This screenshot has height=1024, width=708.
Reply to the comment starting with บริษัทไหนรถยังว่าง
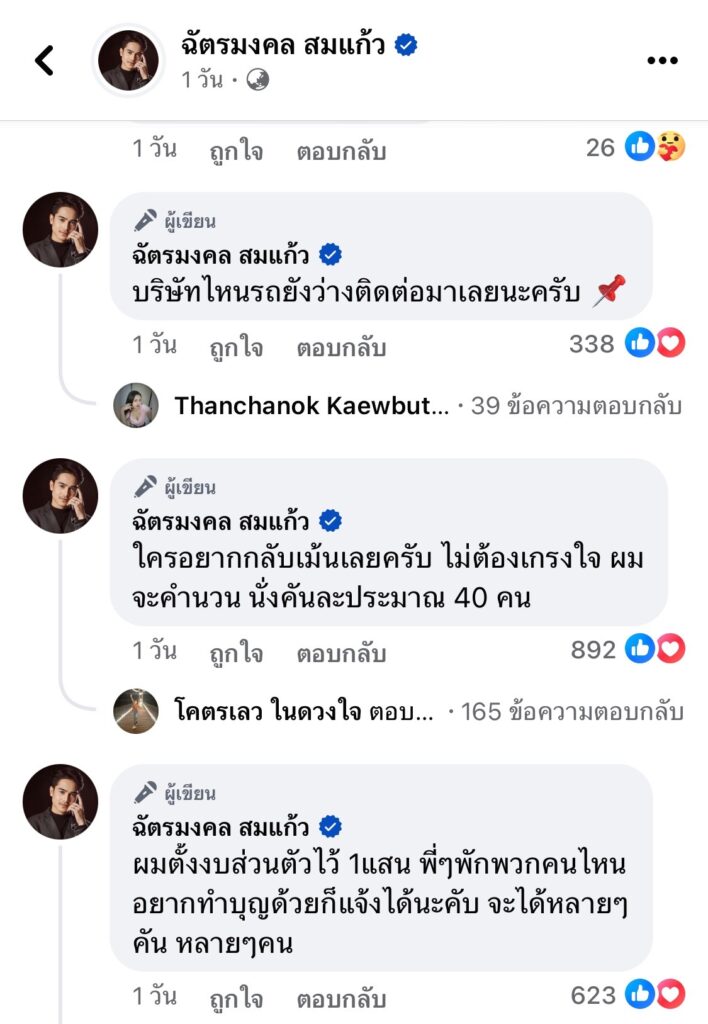[341, 347]
